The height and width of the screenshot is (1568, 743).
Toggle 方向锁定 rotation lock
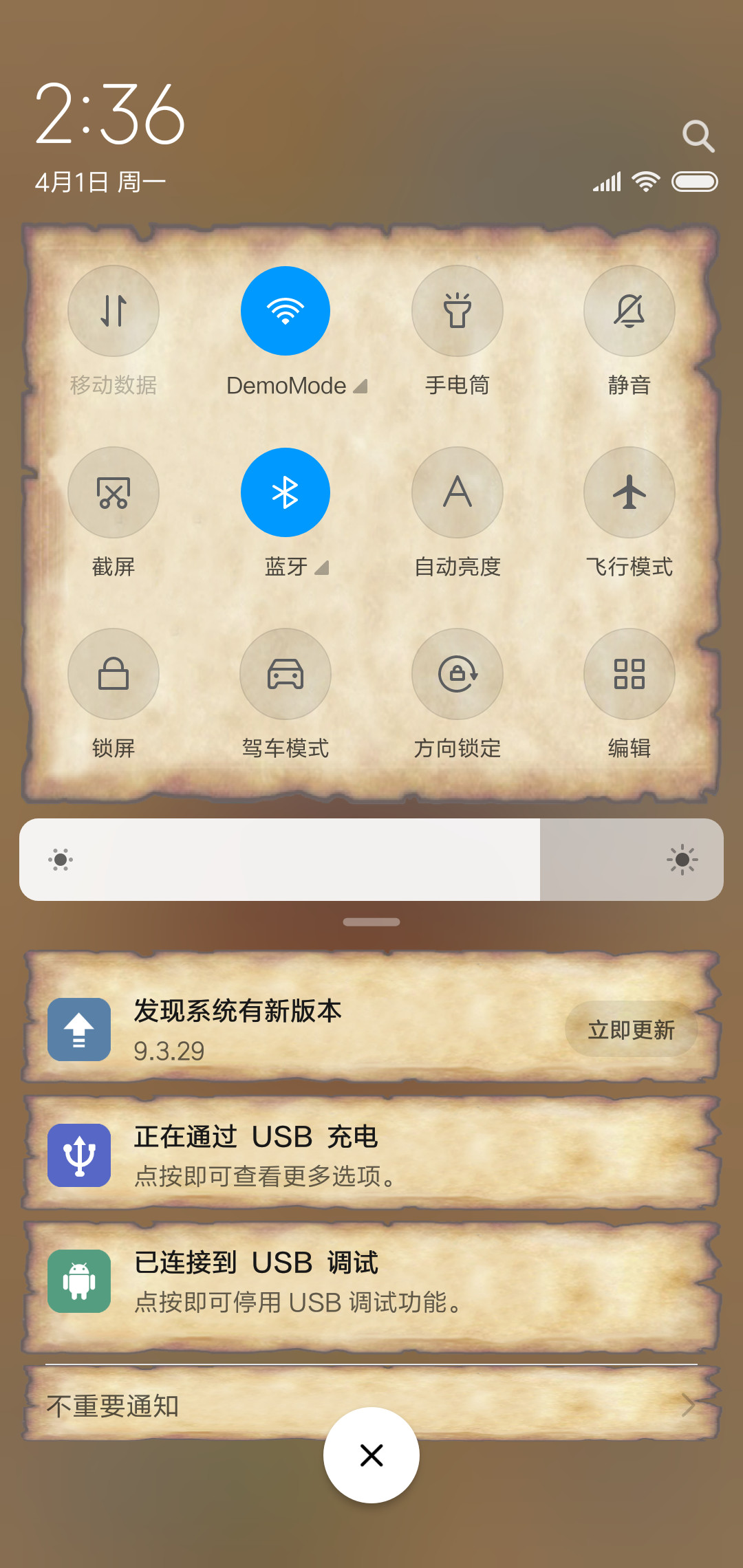tap(457, 674)
